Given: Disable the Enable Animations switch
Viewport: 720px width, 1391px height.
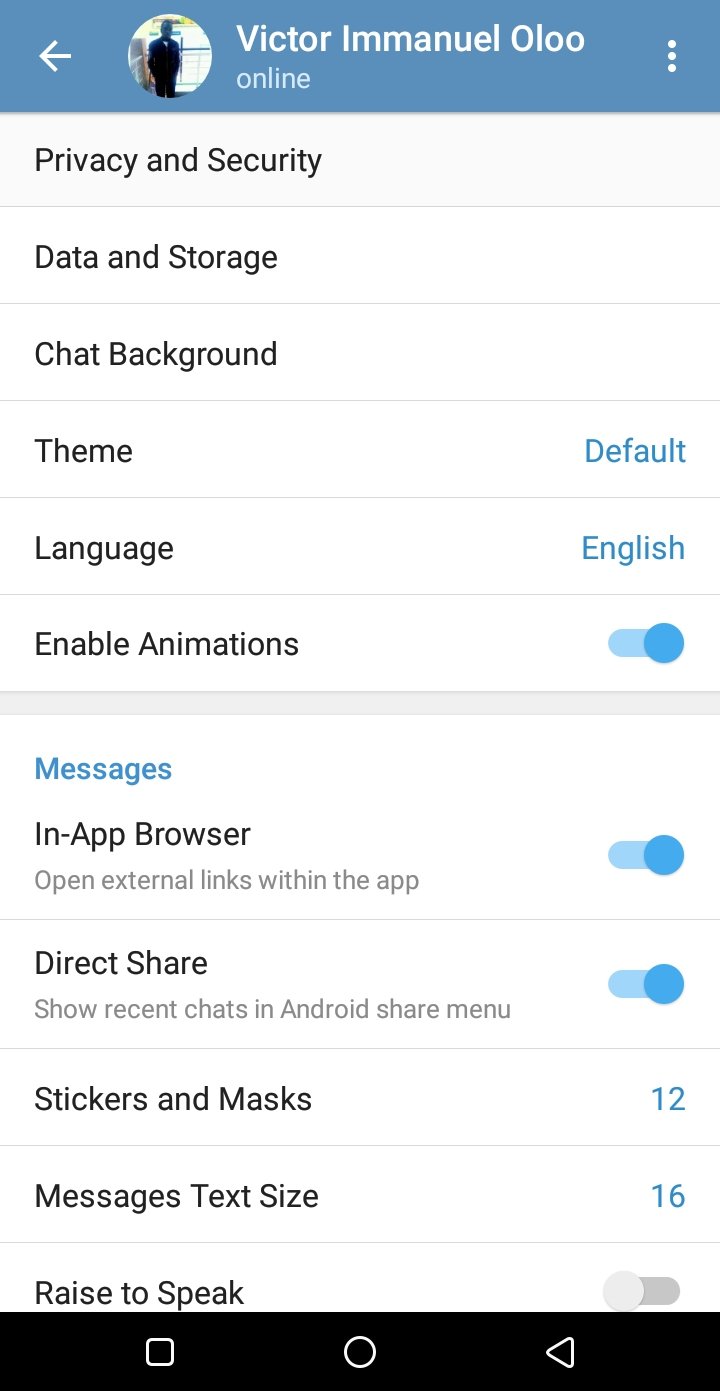Looking at the screenshot, I should tap(646, 643).
